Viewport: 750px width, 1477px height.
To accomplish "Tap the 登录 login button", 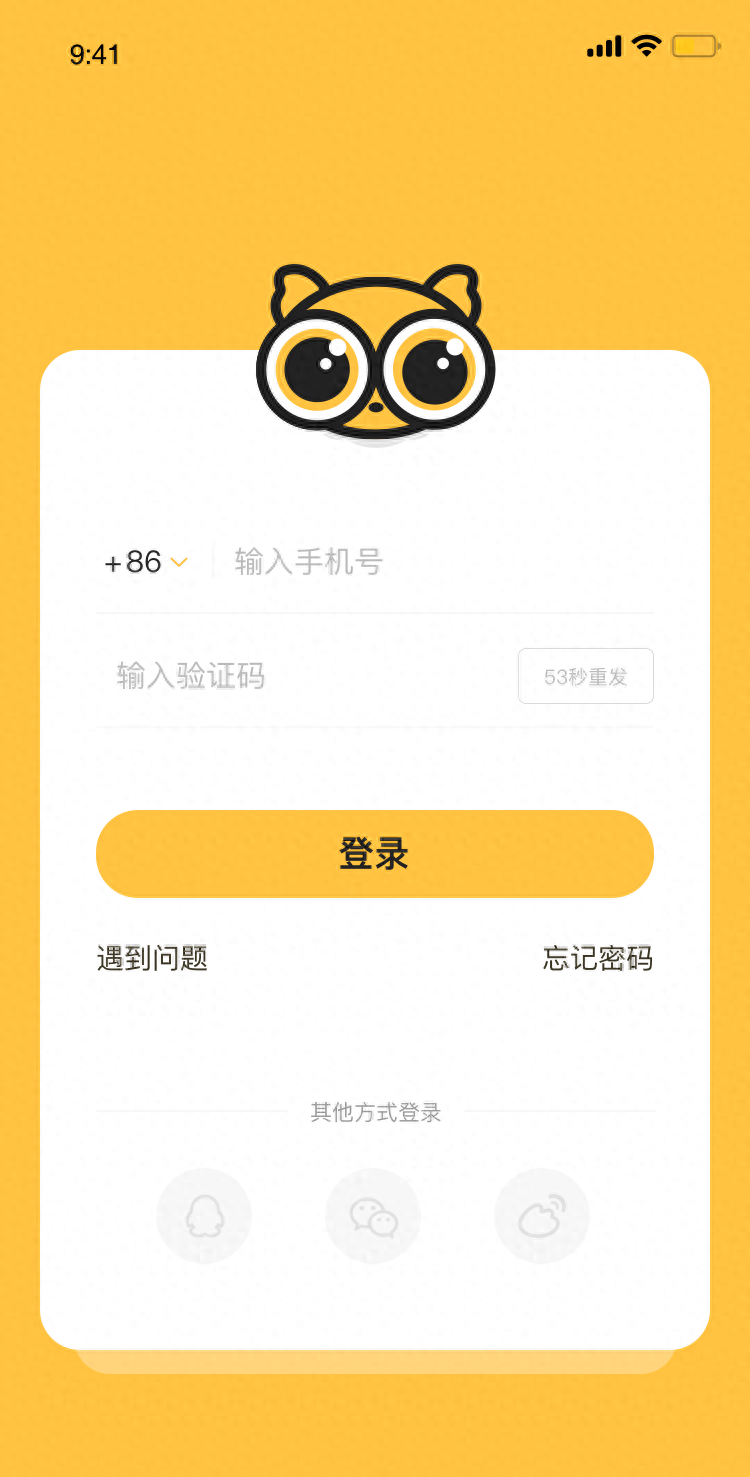I will [375, 854].
